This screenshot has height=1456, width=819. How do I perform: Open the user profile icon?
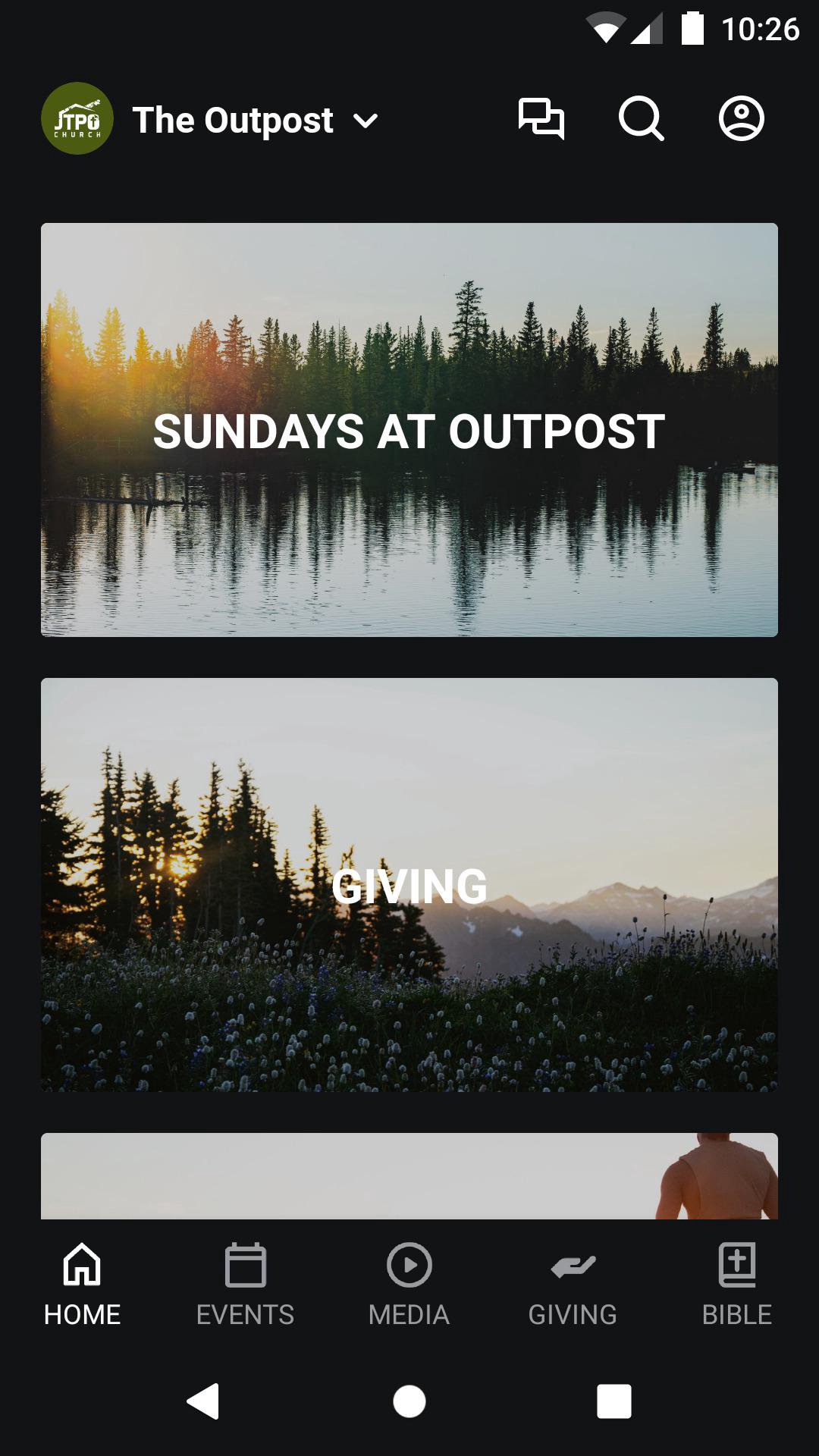coord(741,119)
